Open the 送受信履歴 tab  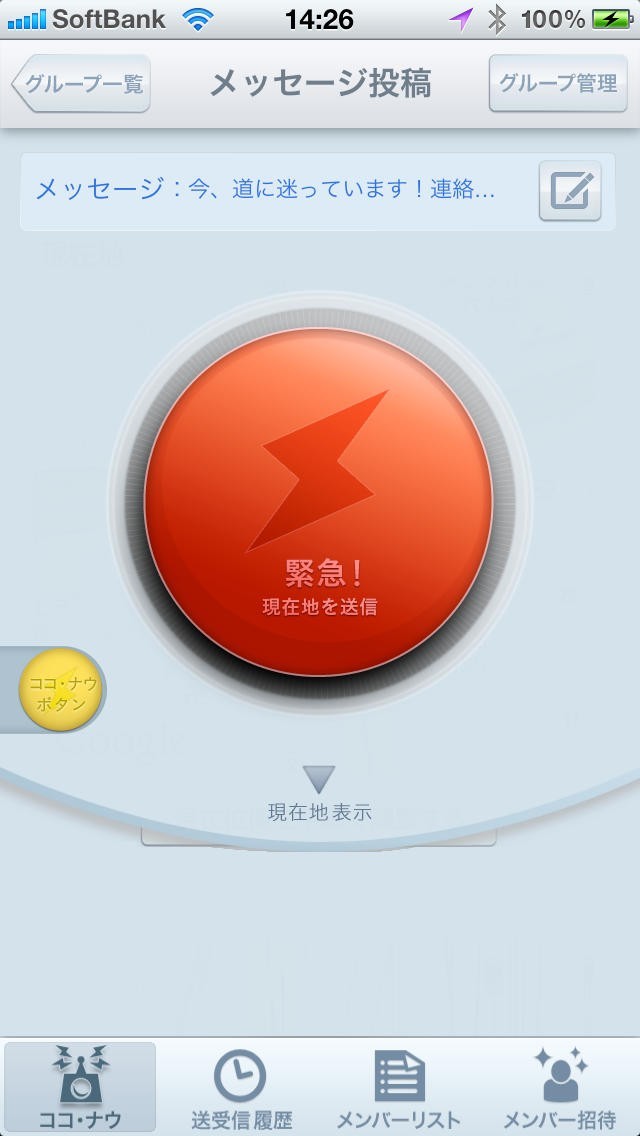(240, 1087)
